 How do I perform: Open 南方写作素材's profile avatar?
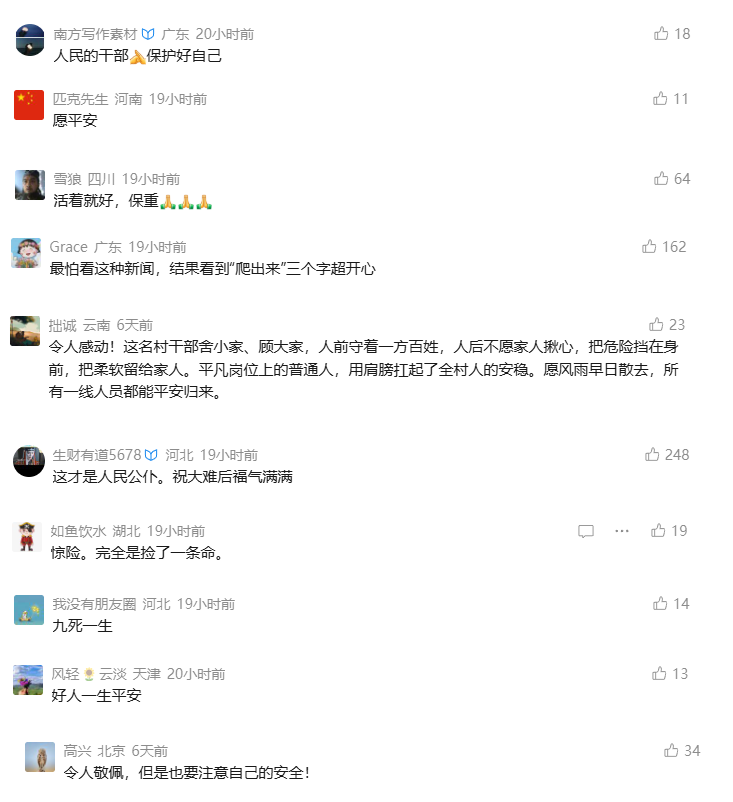(30, 40)
